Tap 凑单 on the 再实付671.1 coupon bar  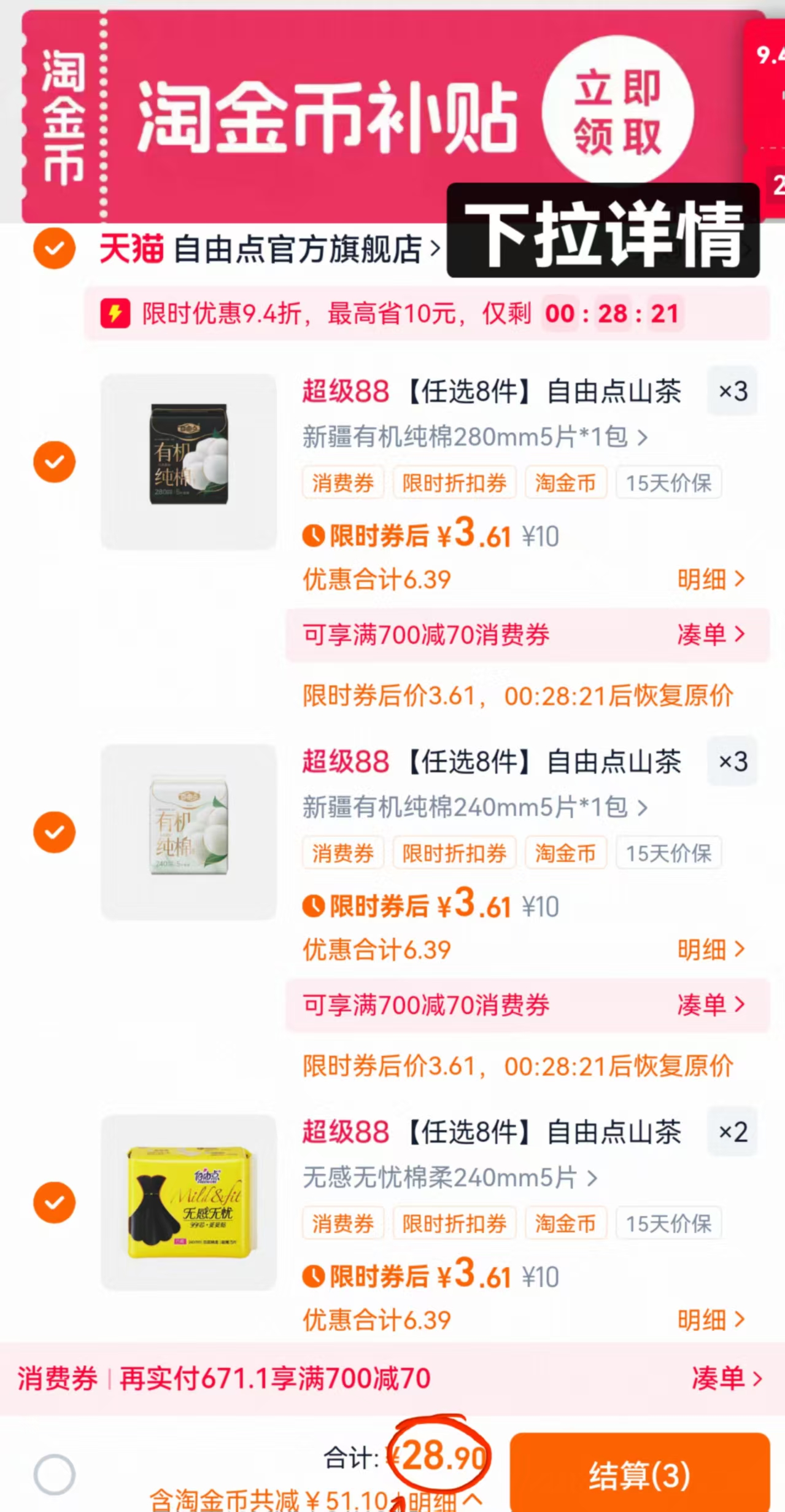726,1379
